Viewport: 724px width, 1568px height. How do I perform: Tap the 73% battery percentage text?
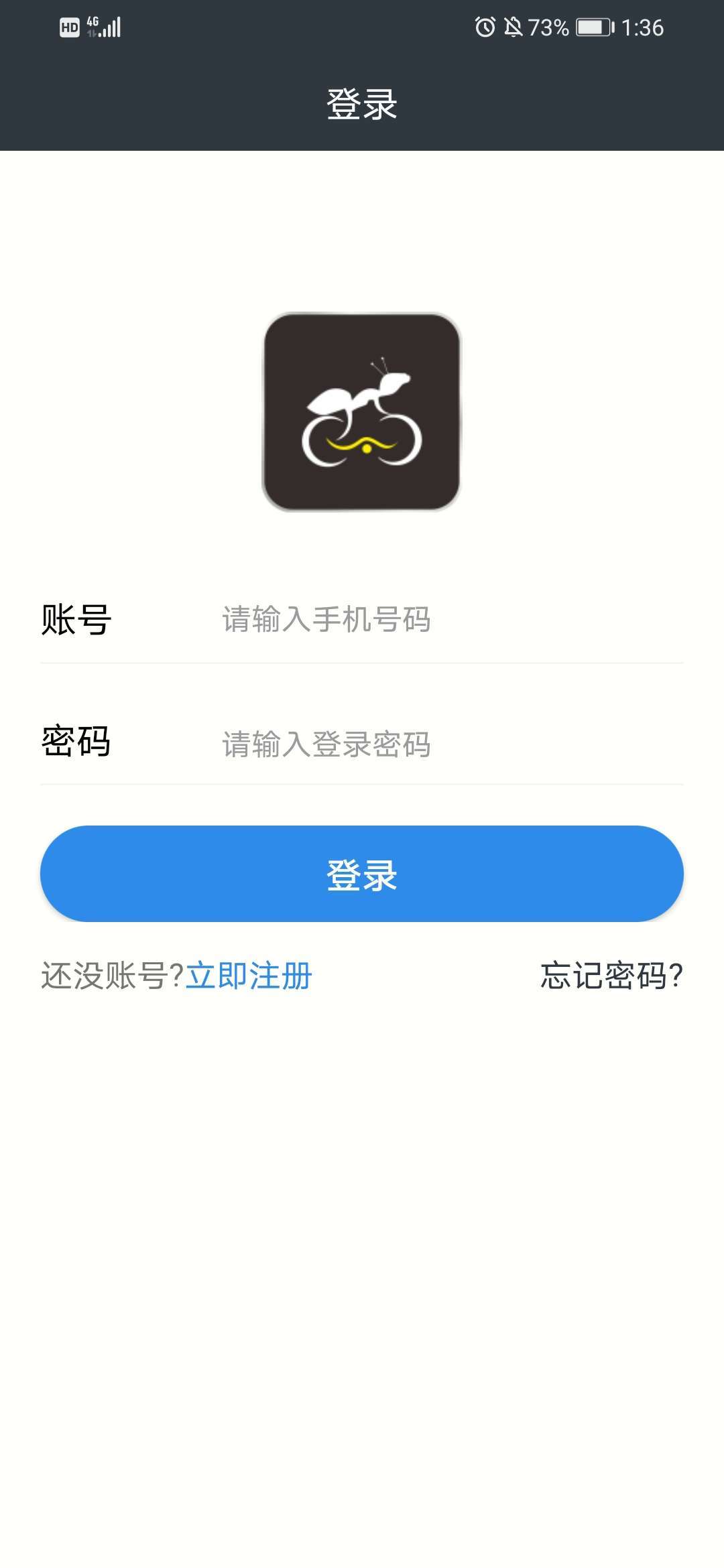[x=550, y=28]
